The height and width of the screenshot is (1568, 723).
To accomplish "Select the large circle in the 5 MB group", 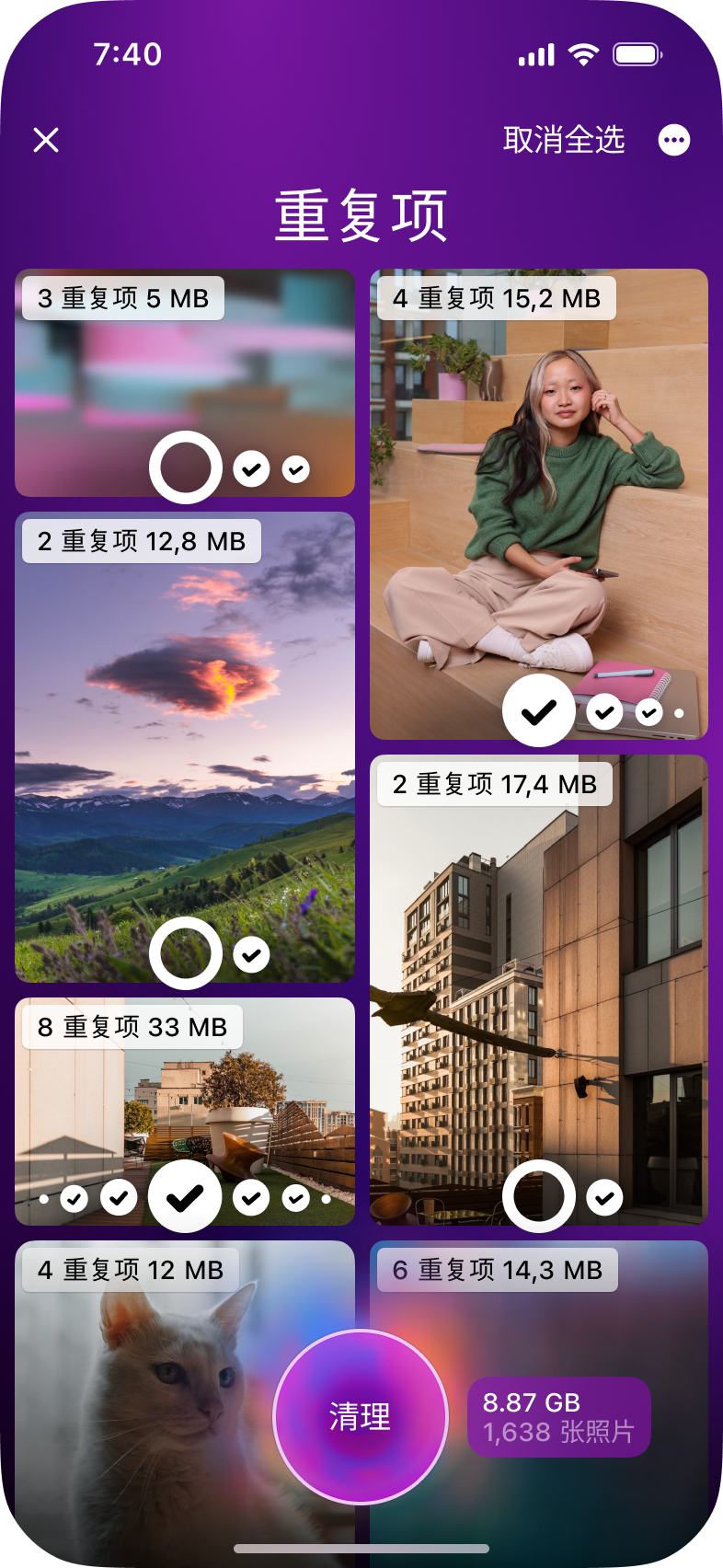I will pyautogui.click(x=186, y=467).
